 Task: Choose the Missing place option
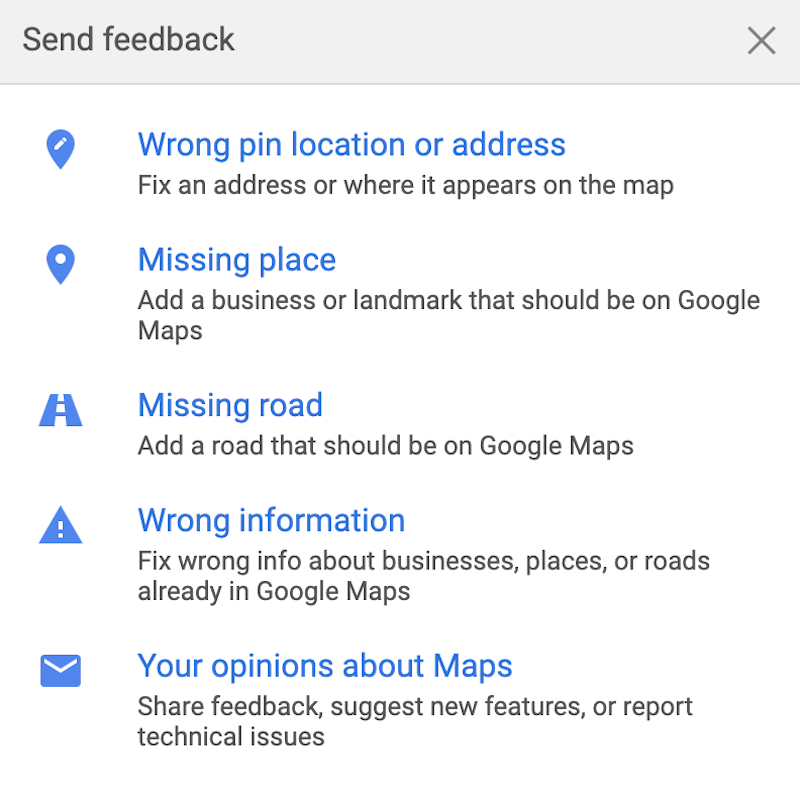pyautogui.click(x=237, y=260)
